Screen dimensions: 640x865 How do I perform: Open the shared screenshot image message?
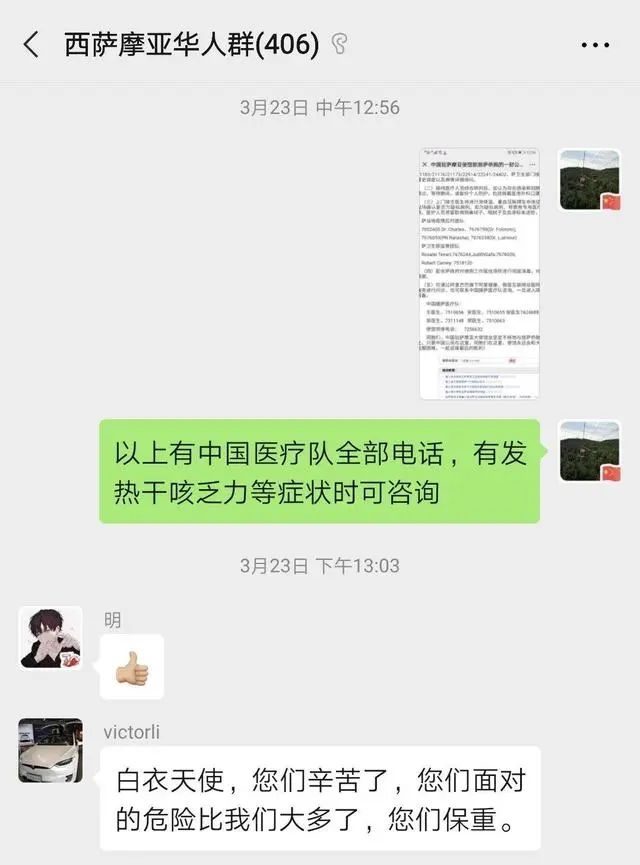click(x=479, y=274)
